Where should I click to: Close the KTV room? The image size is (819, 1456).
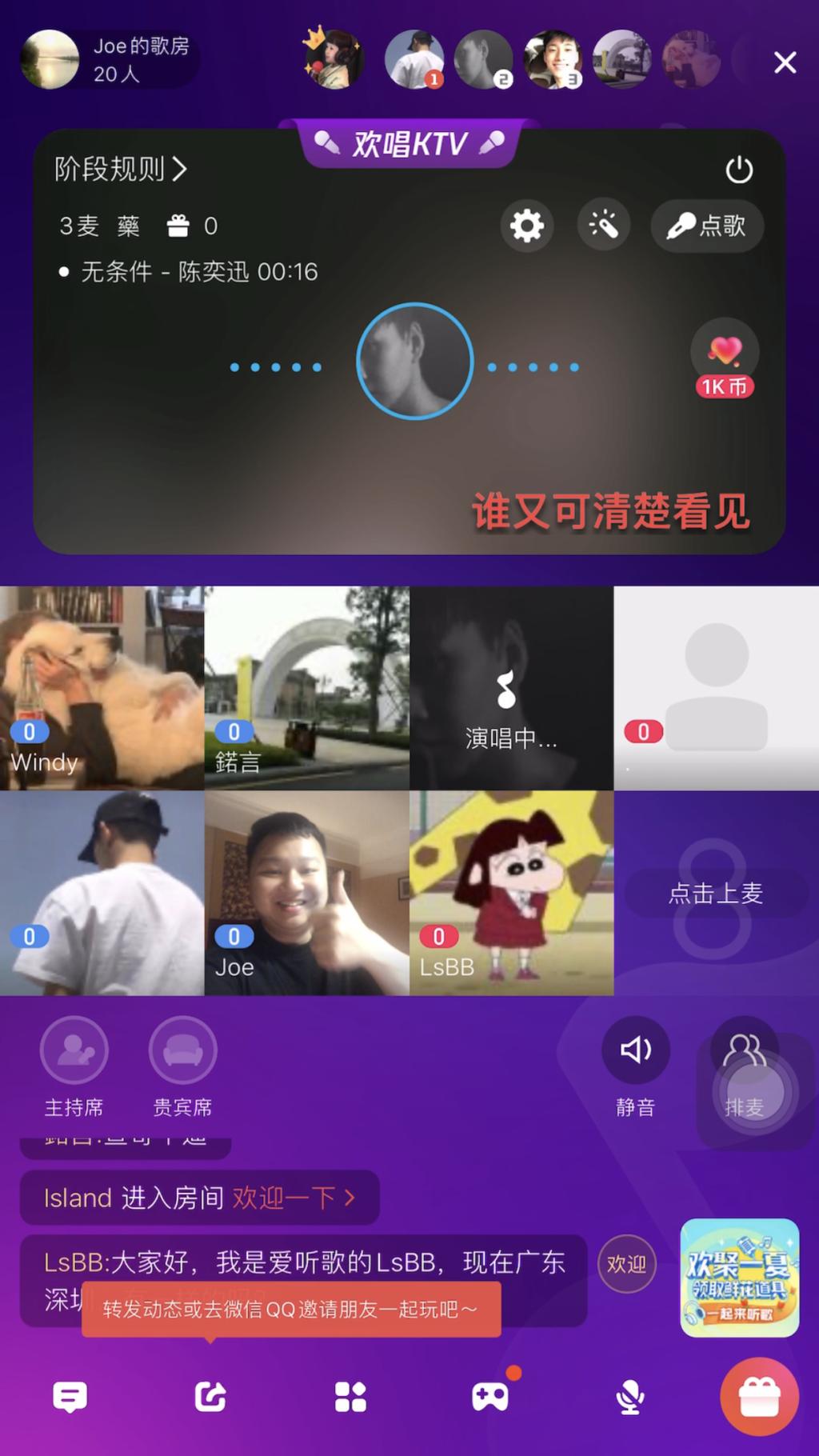pyautogui.click(x=785, y=62)
